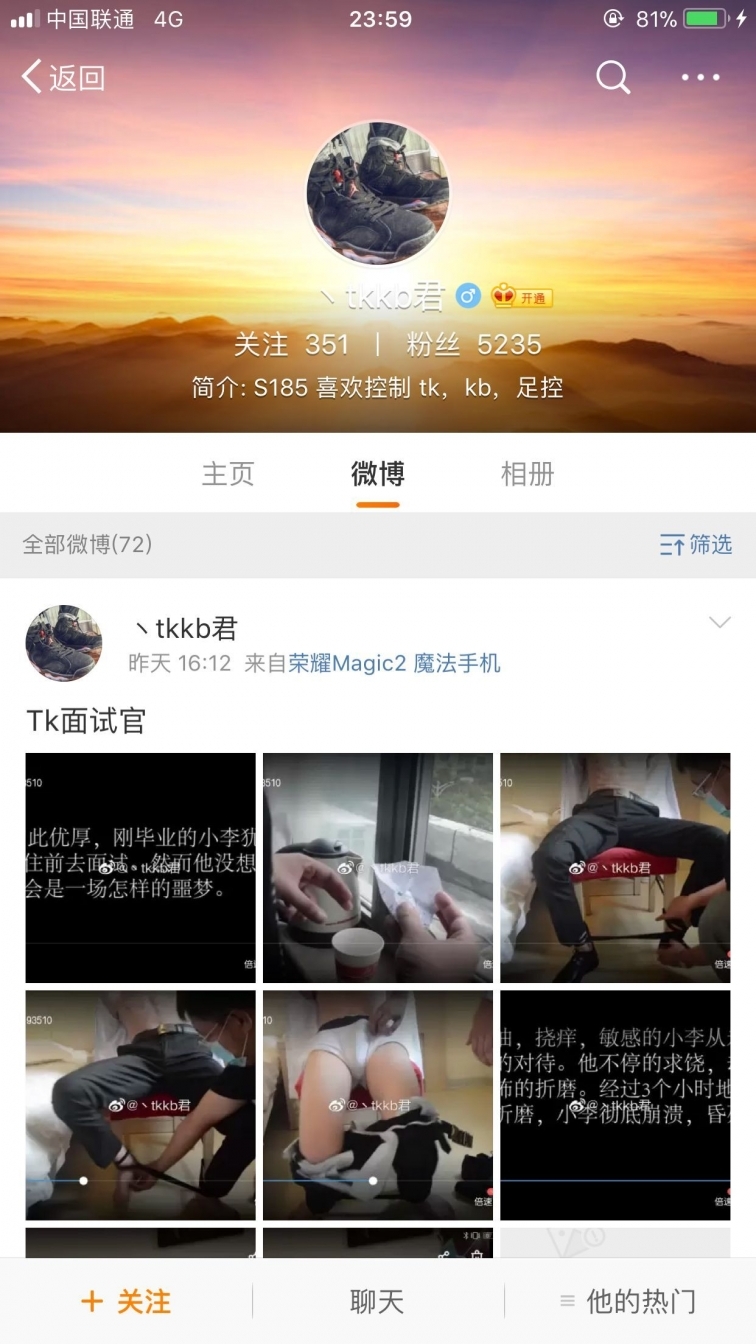This screenshot has width=756, height=1344.
Task: Follow this user with + 关注
Action: click(x=126, y=1301)
